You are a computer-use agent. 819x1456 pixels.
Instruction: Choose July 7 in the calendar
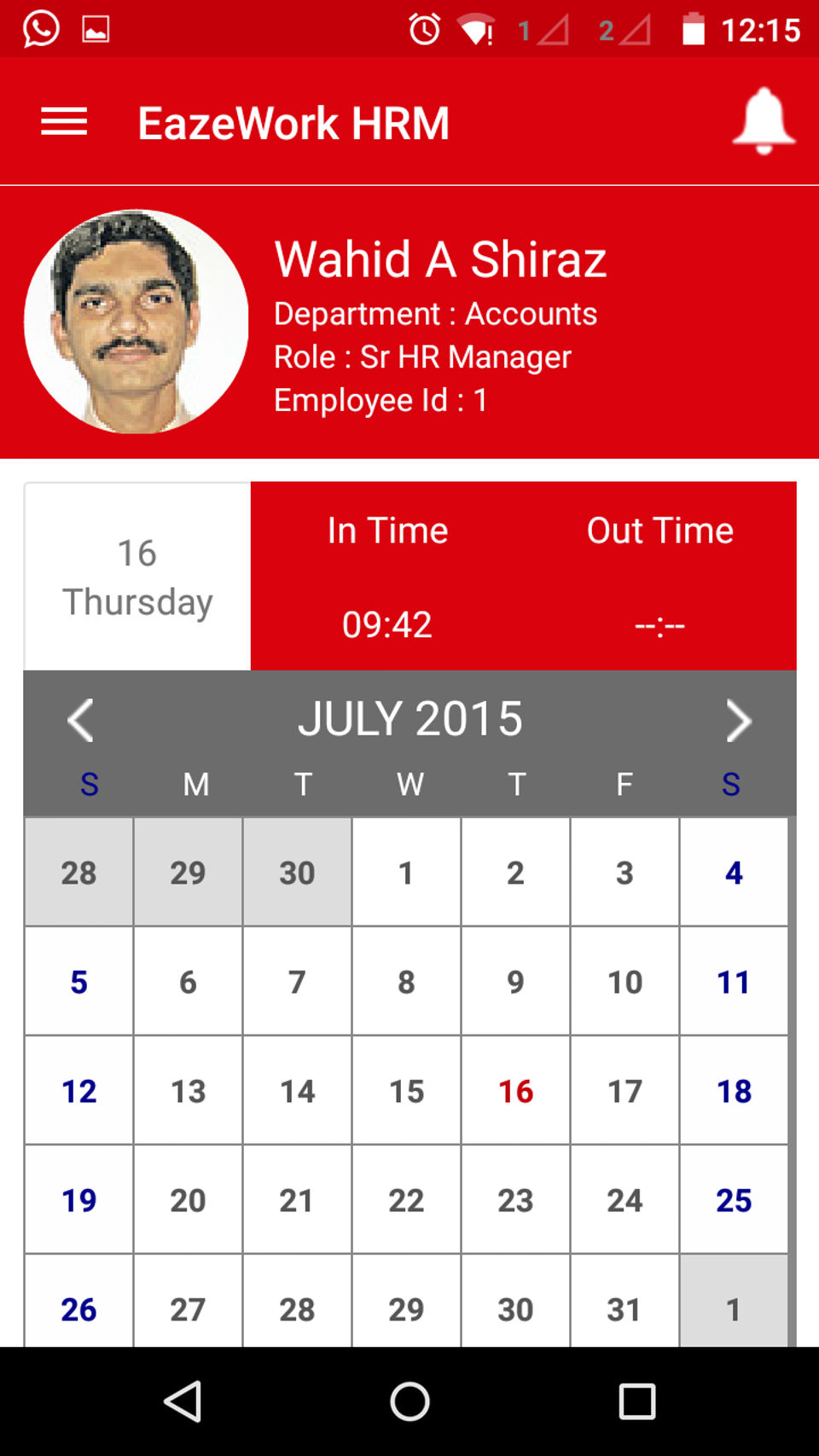pos(297,982)
